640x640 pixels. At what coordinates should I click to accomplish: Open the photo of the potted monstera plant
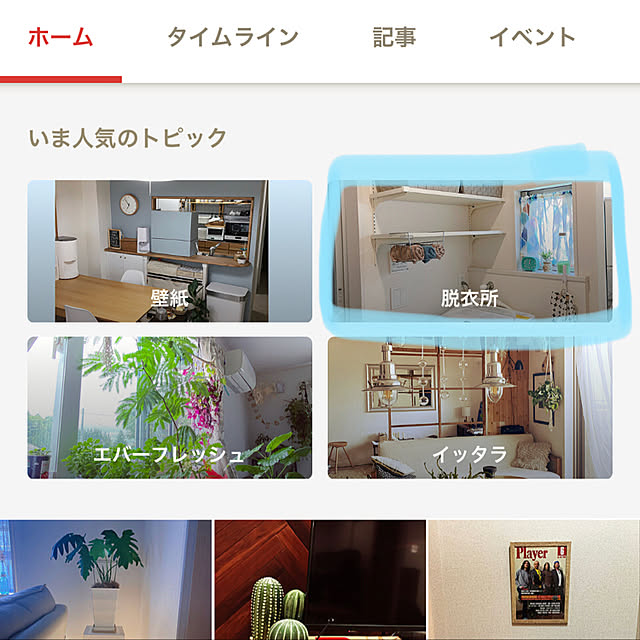coord(105,580)
